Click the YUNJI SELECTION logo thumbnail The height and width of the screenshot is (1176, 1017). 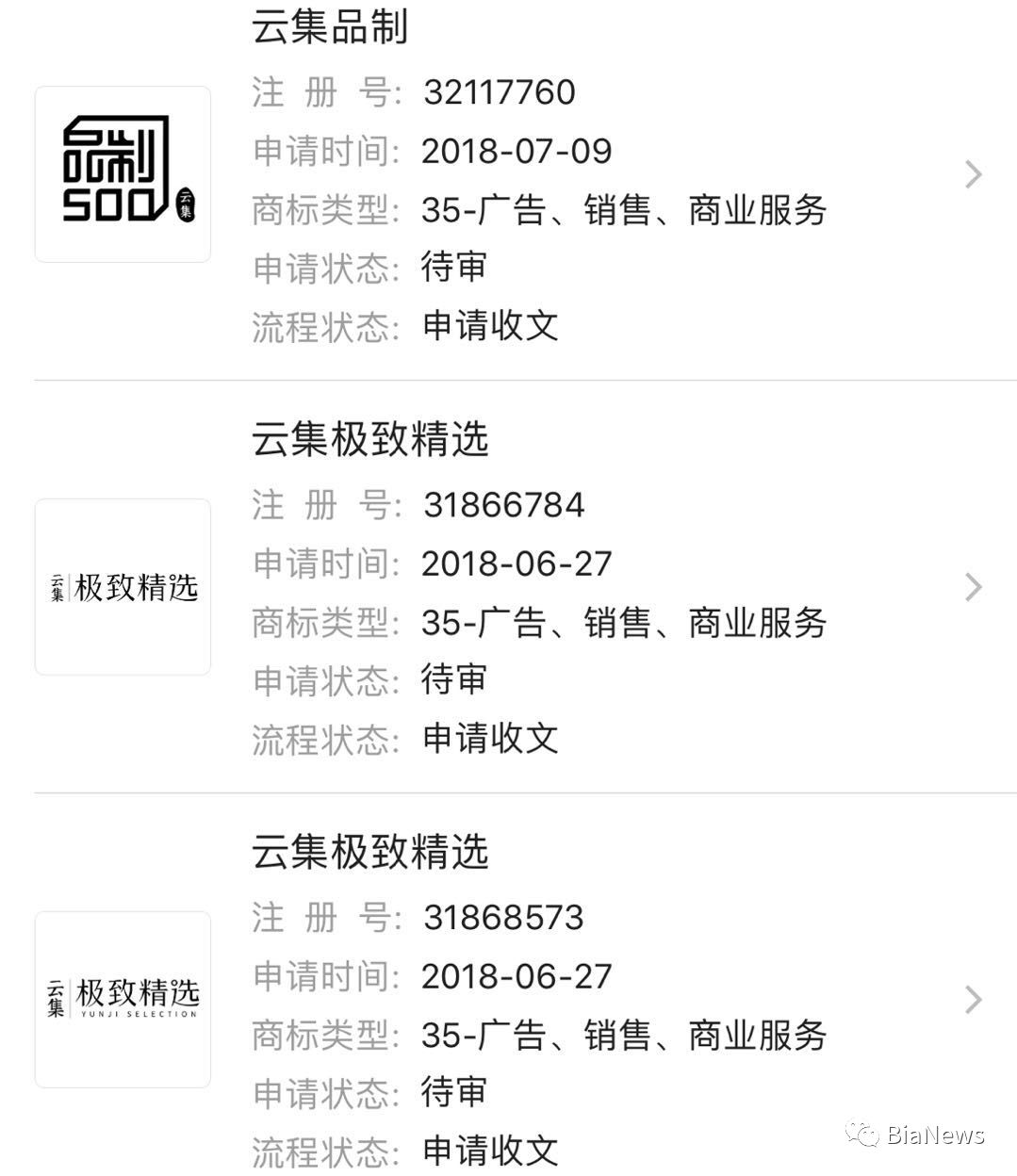123,999
